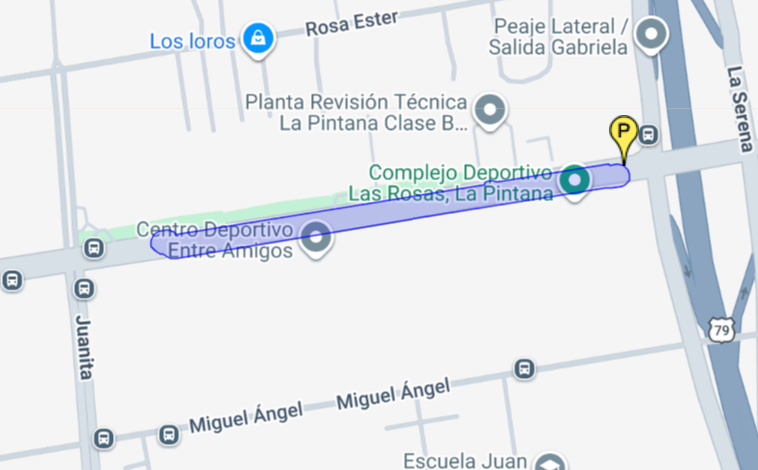
Task: Select the Centro Deportivo Entre Amigos pin
Action: tap(317, 238)
